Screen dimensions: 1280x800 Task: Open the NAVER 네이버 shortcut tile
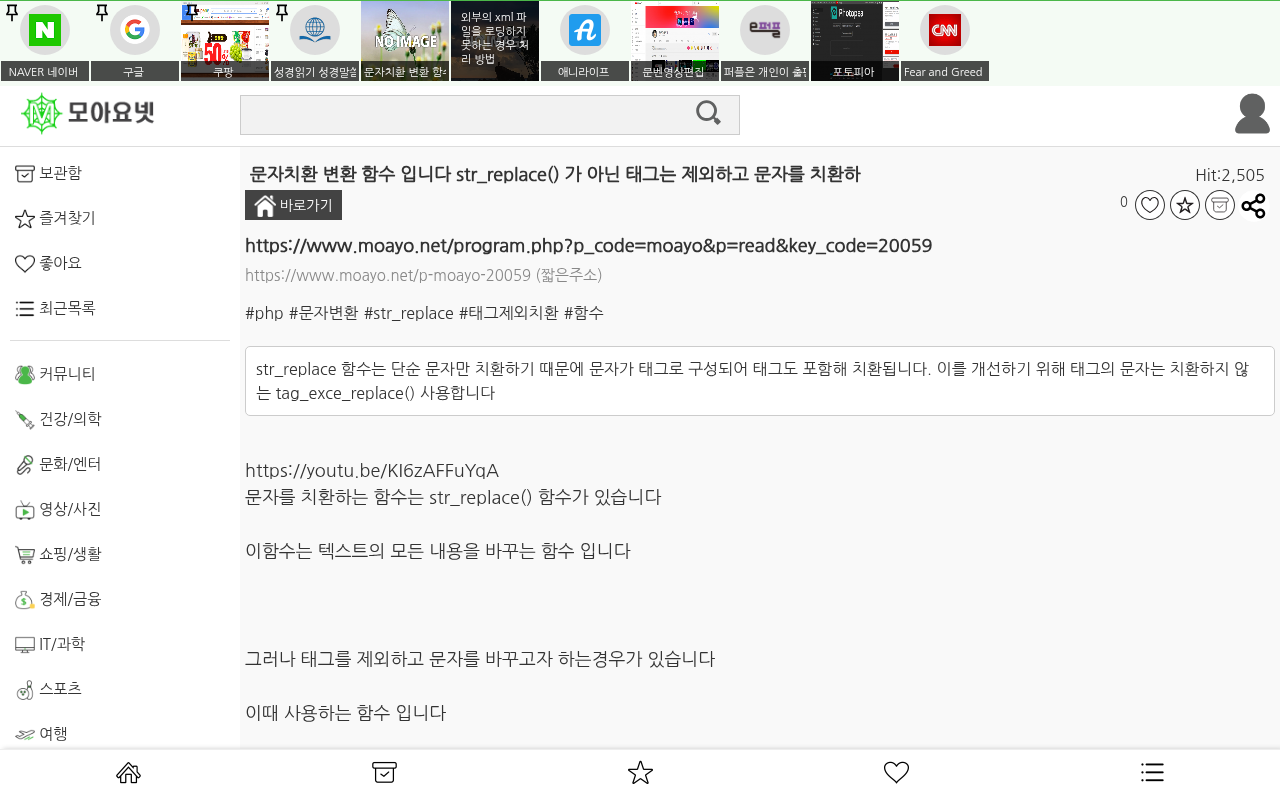pyautogui.click(x=45, y=41)
